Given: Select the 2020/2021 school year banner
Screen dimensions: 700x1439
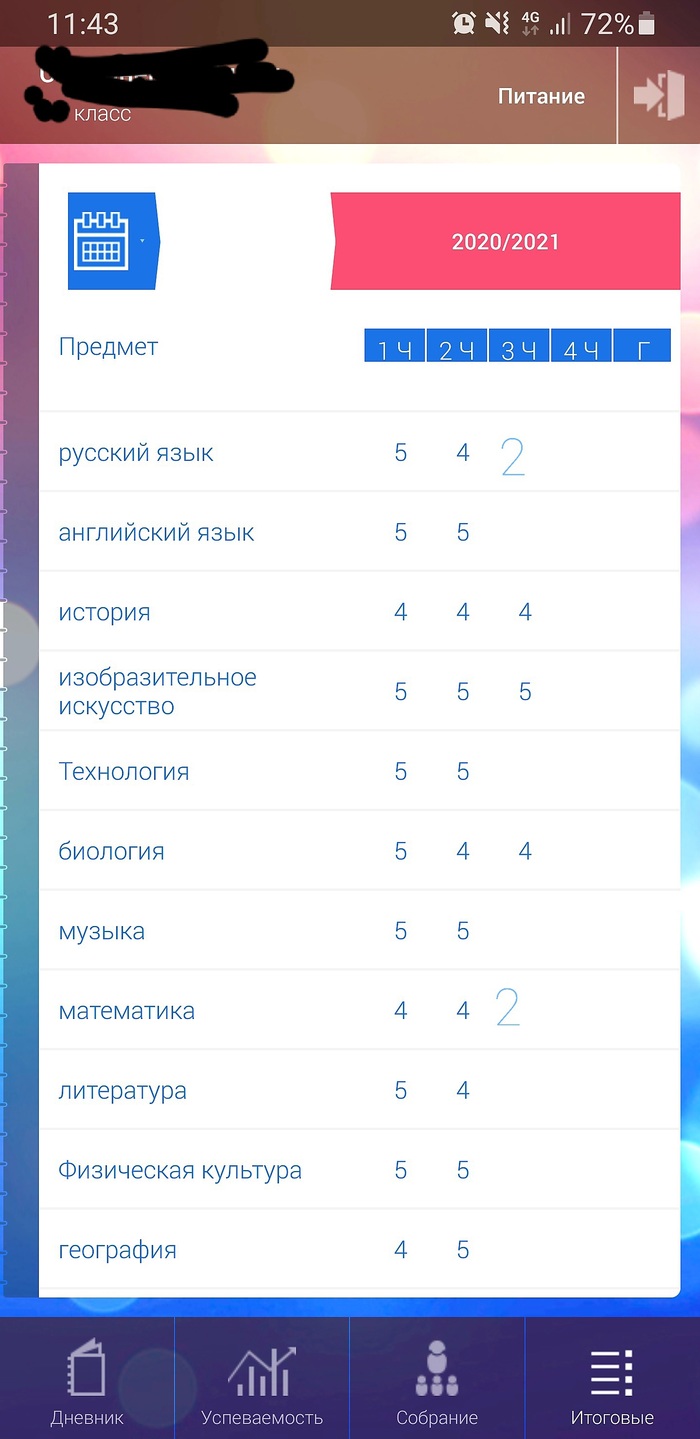Looking at the screenshot, I should pos(505,242).
